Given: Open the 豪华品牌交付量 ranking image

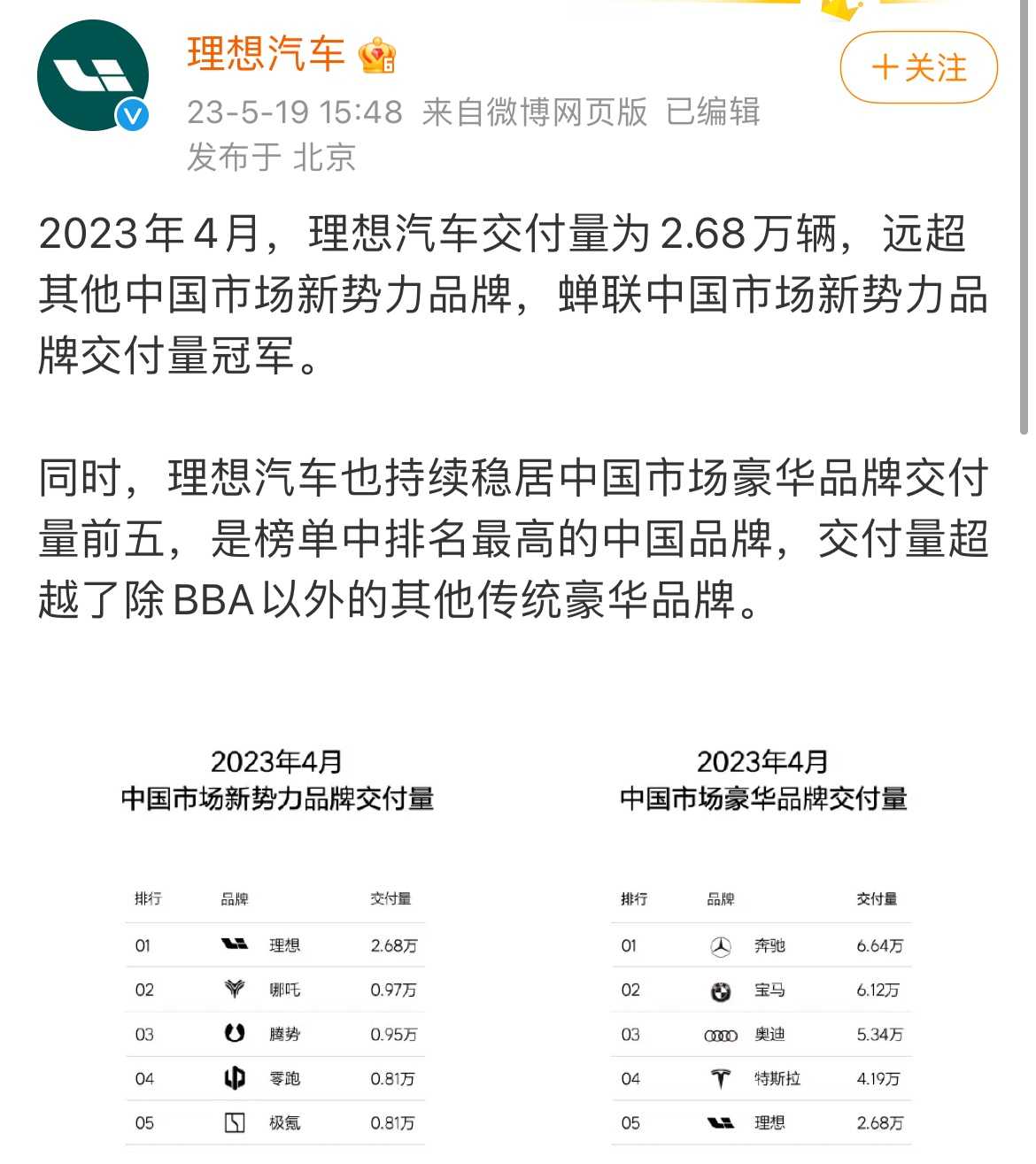Looking at the screenshot, I should (x=762, y=938).
